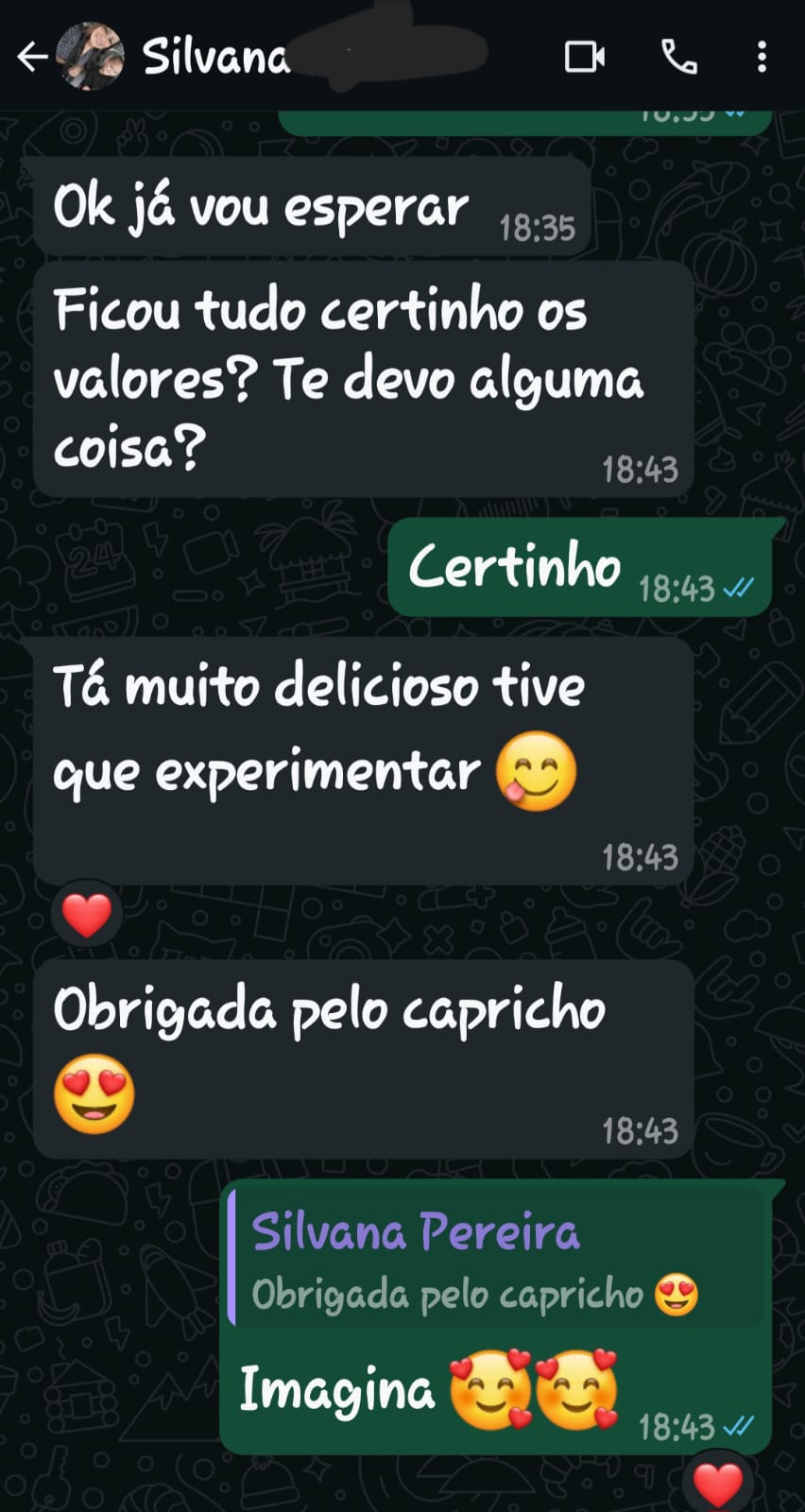This screenshot has width=805, height=1512.
Task: Start a voice call with Silvana
Action: (x=680, y=57)
